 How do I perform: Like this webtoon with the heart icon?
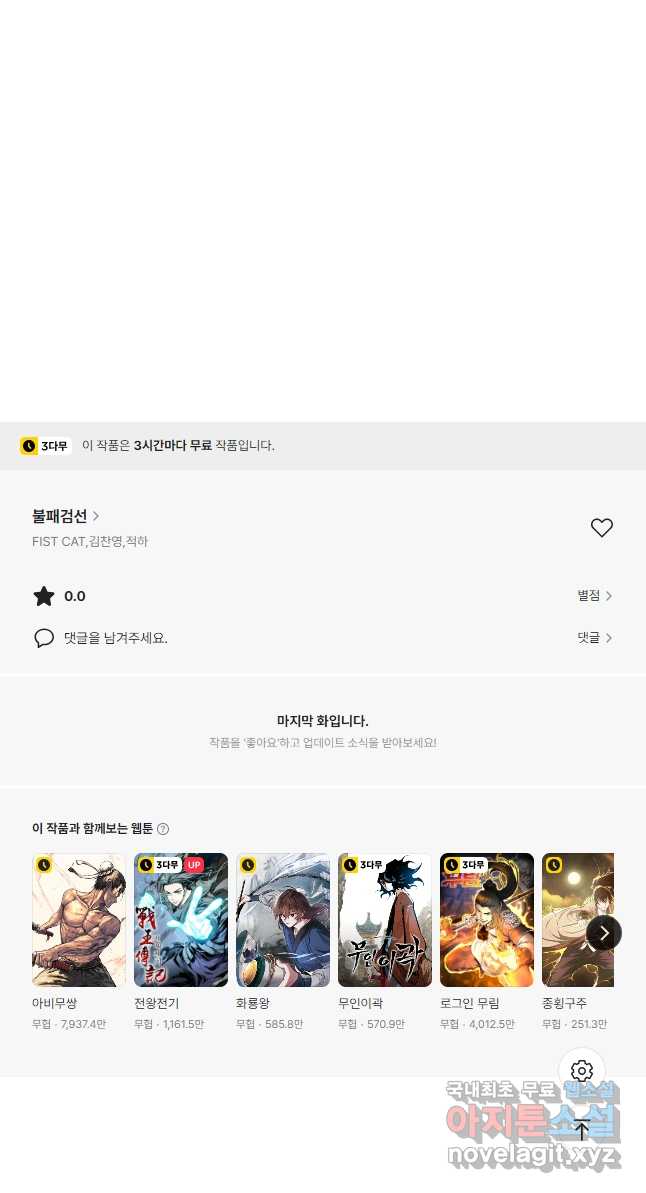pos(601,528)
